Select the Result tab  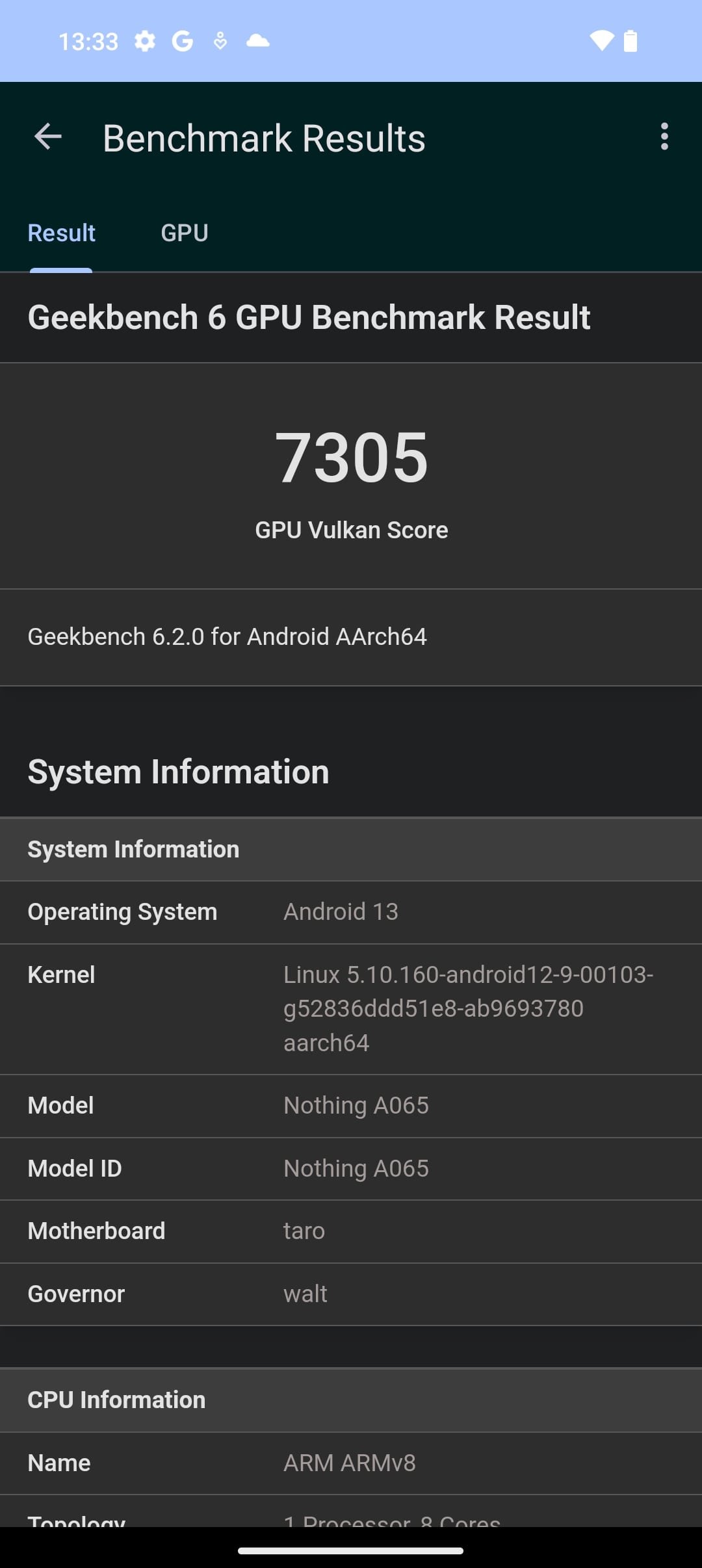click(61, 233)
